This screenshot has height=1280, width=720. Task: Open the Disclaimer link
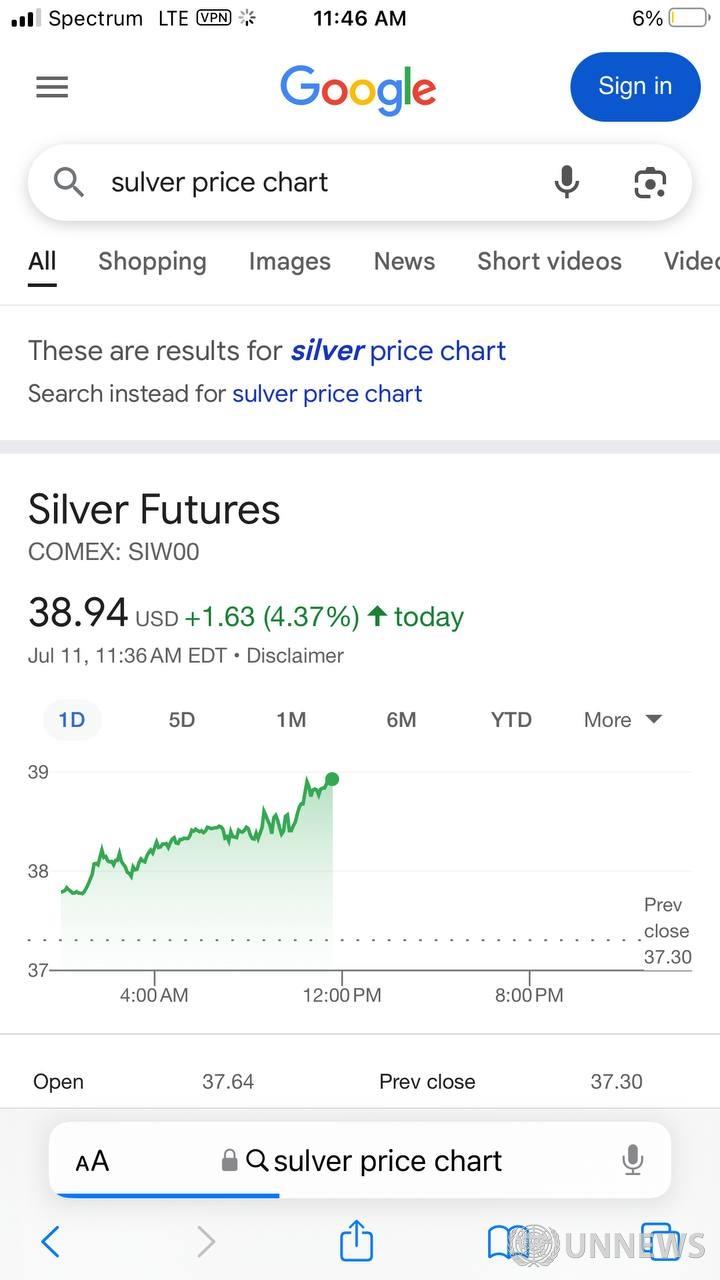[295, 656]
